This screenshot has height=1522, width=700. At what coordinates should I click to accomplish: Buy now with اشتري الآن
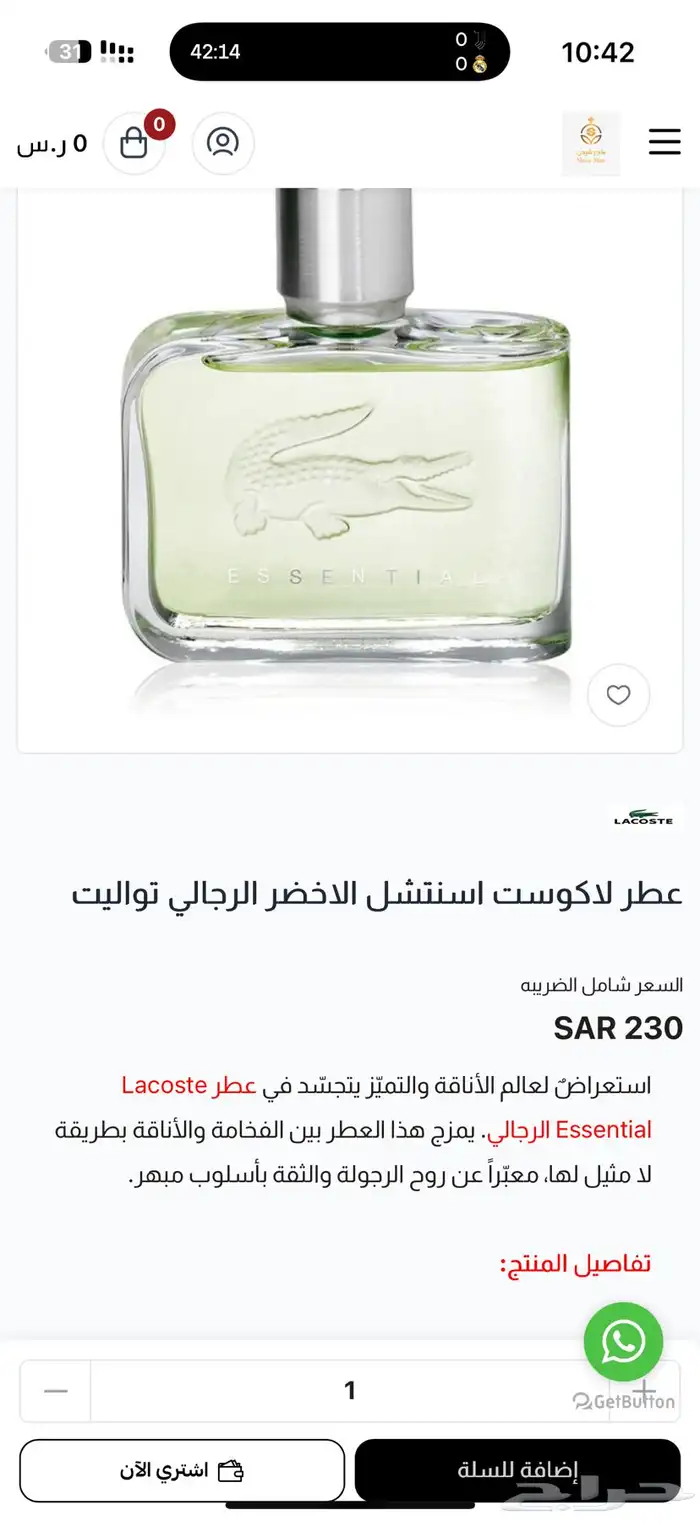point(182,1470)
